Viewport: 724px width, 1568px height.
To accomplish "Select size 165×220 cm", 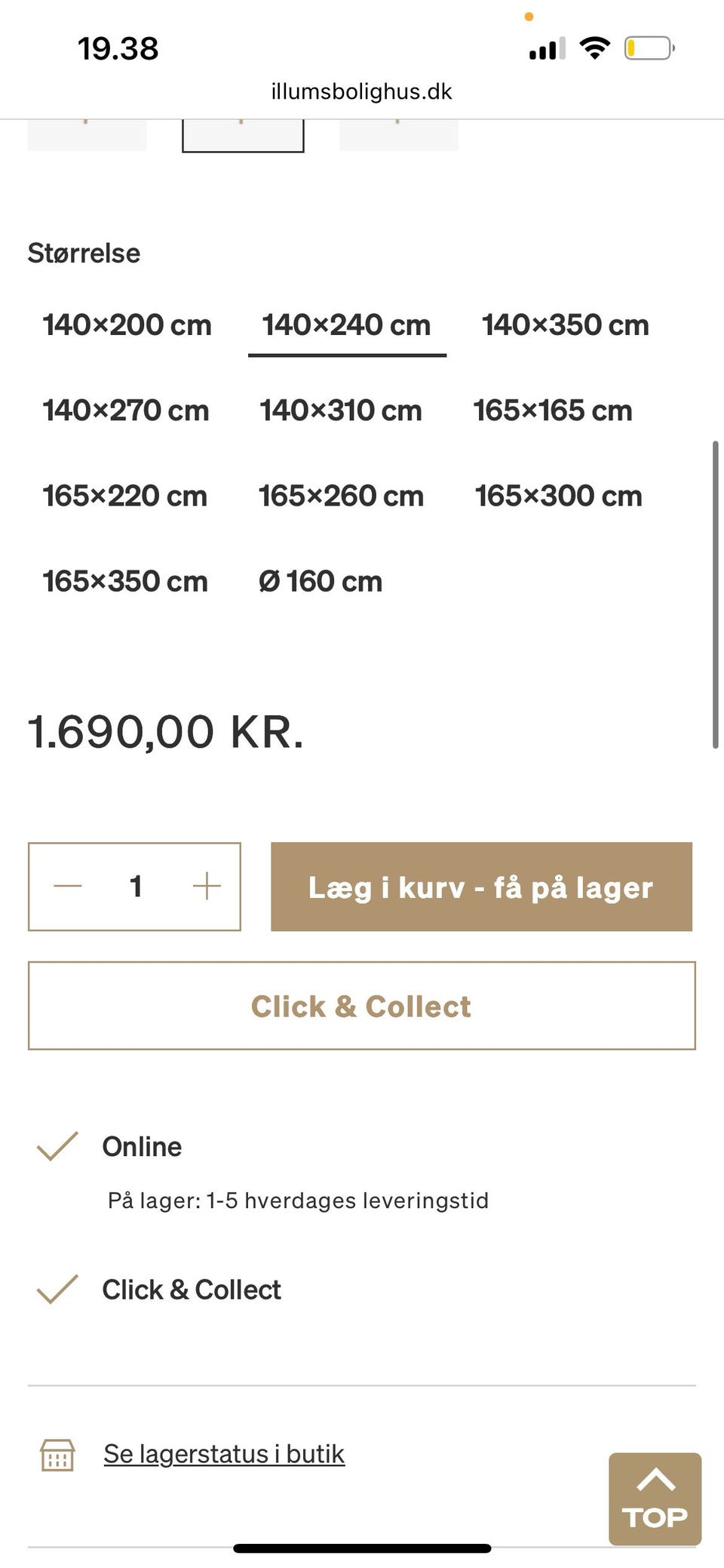I will [x=124, y=496].
